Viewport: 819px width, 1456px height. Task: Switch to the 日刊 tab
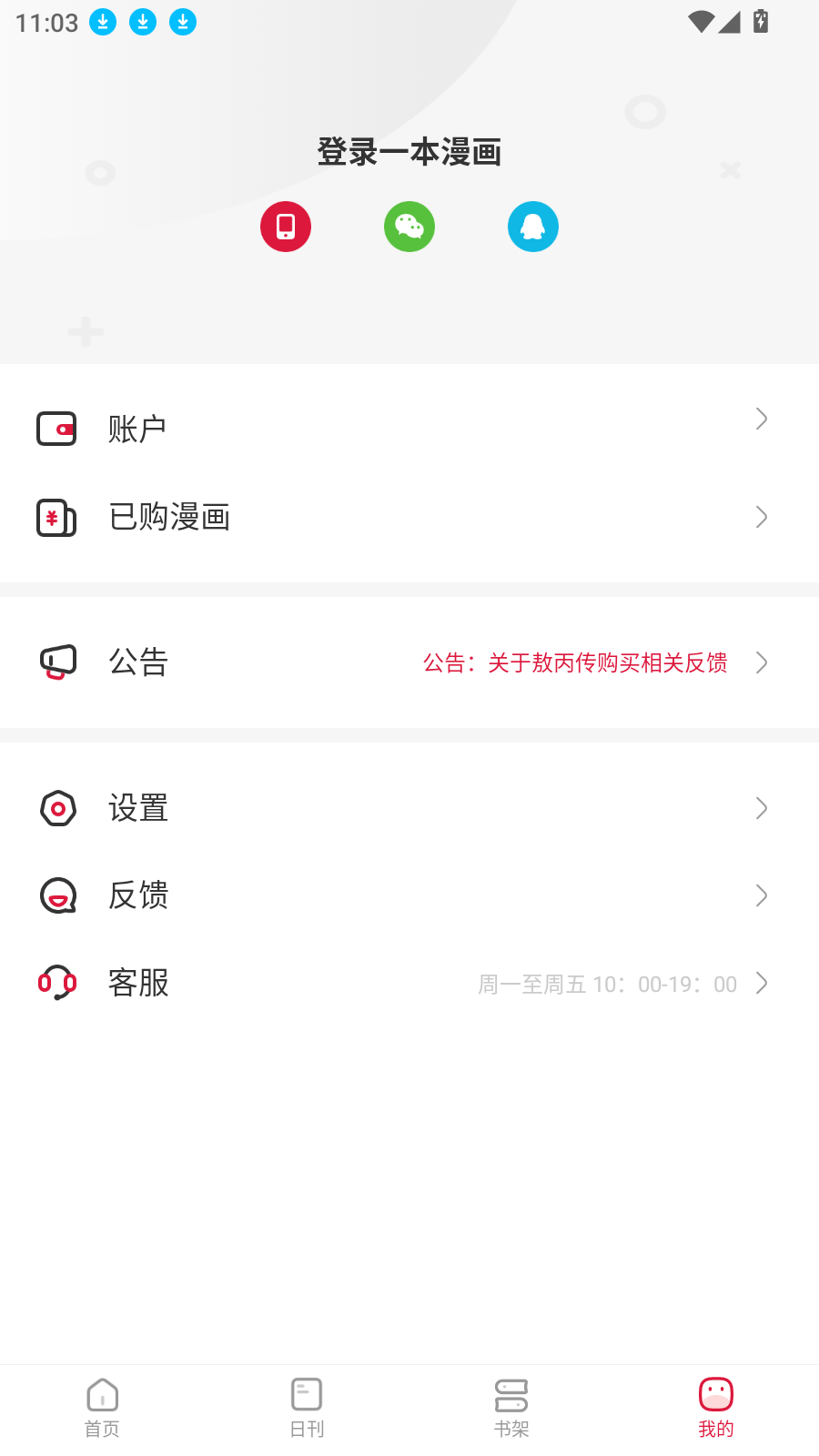(x=307, y=1409)
